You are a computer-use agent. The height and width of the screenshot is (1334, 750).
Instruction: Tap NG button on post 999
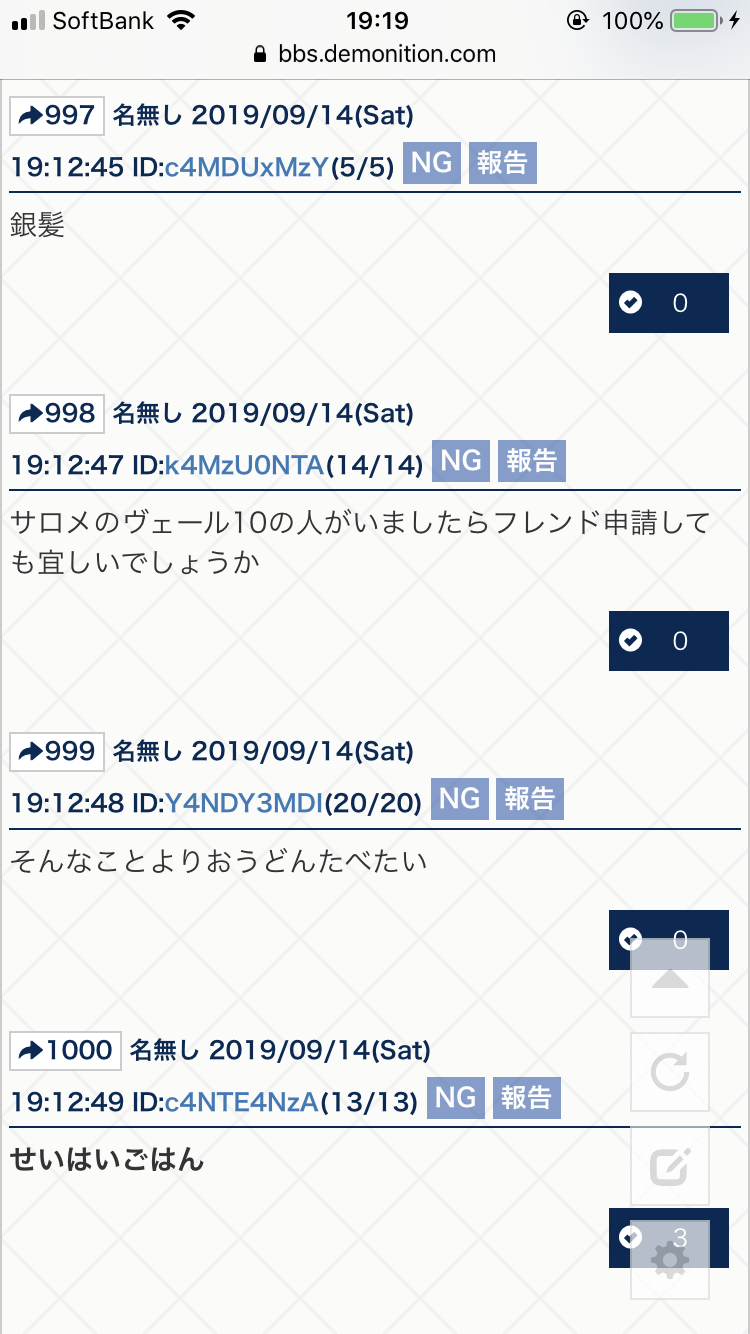pos(459,799)
